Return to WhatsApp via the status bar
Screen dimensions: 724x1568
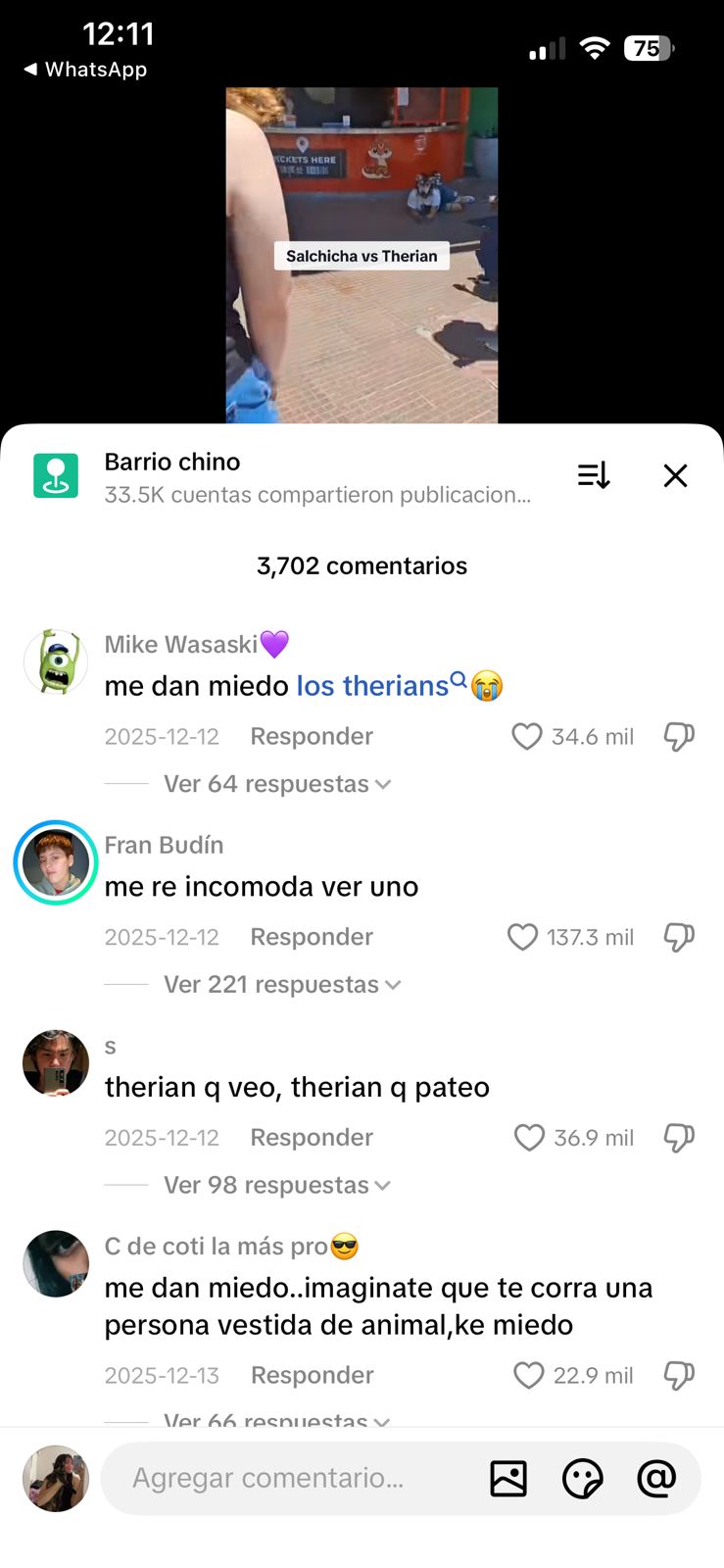click(86, 70)
